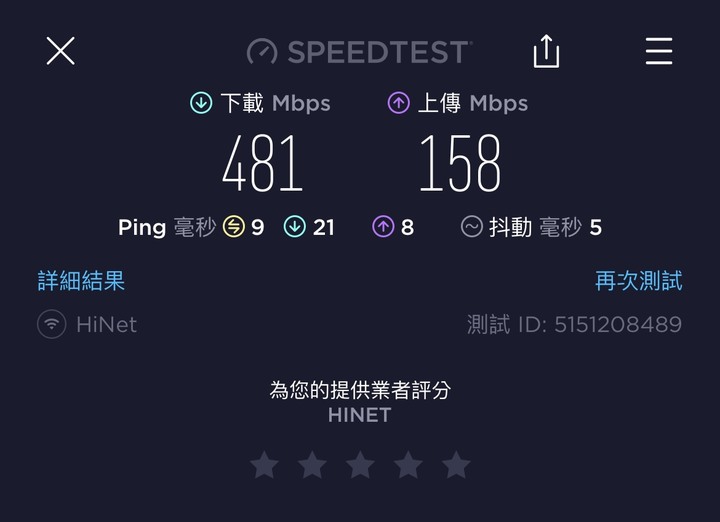This screenshot has width=720, height=522.
Task: Share the speed test result
Action: 546,51
